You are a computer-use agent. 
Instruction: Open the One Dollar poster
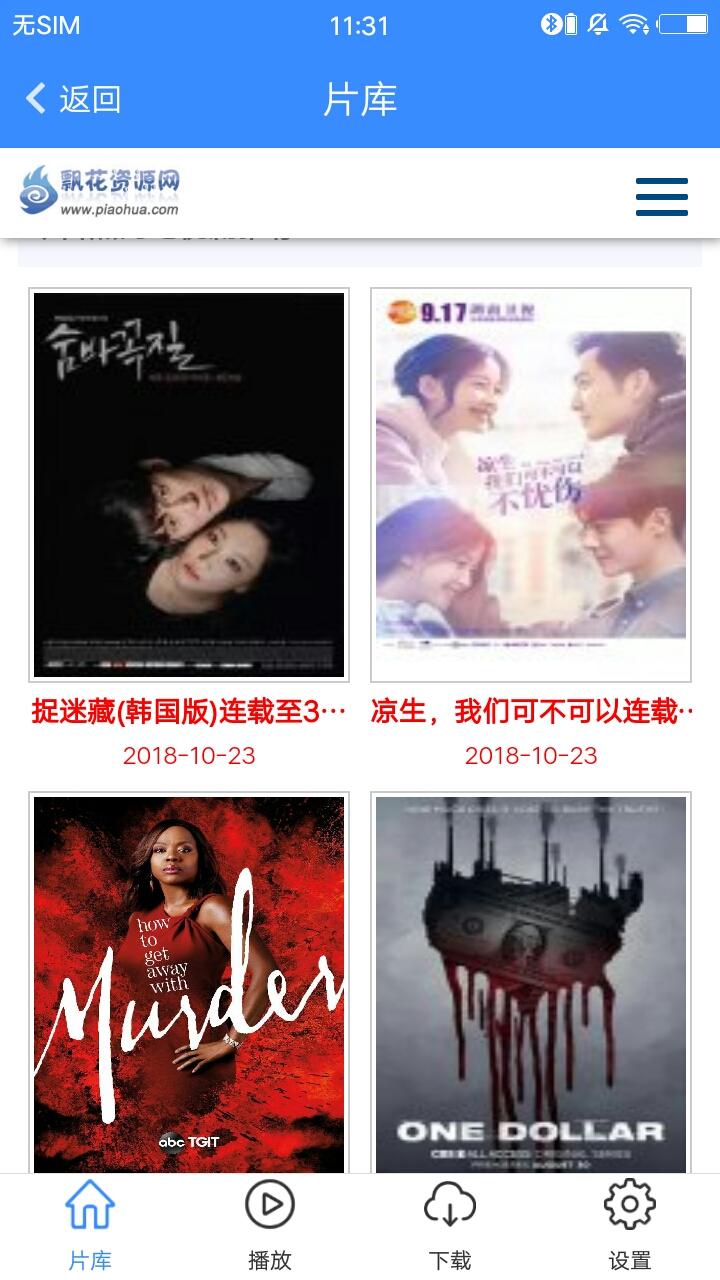click(x=531, y=984)
